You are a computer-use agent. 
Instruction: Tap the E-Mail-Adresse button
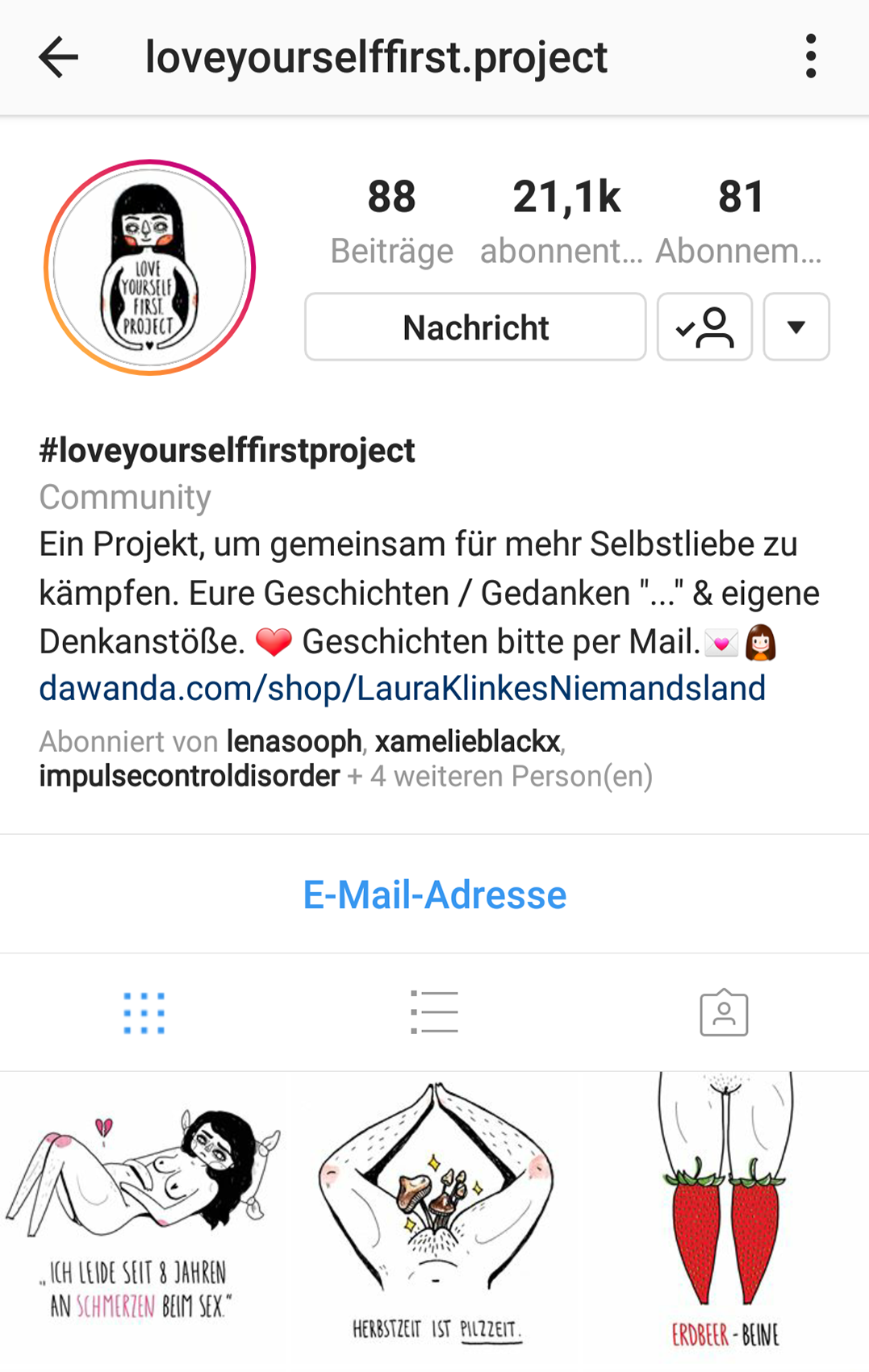click(x=434, y=895)
